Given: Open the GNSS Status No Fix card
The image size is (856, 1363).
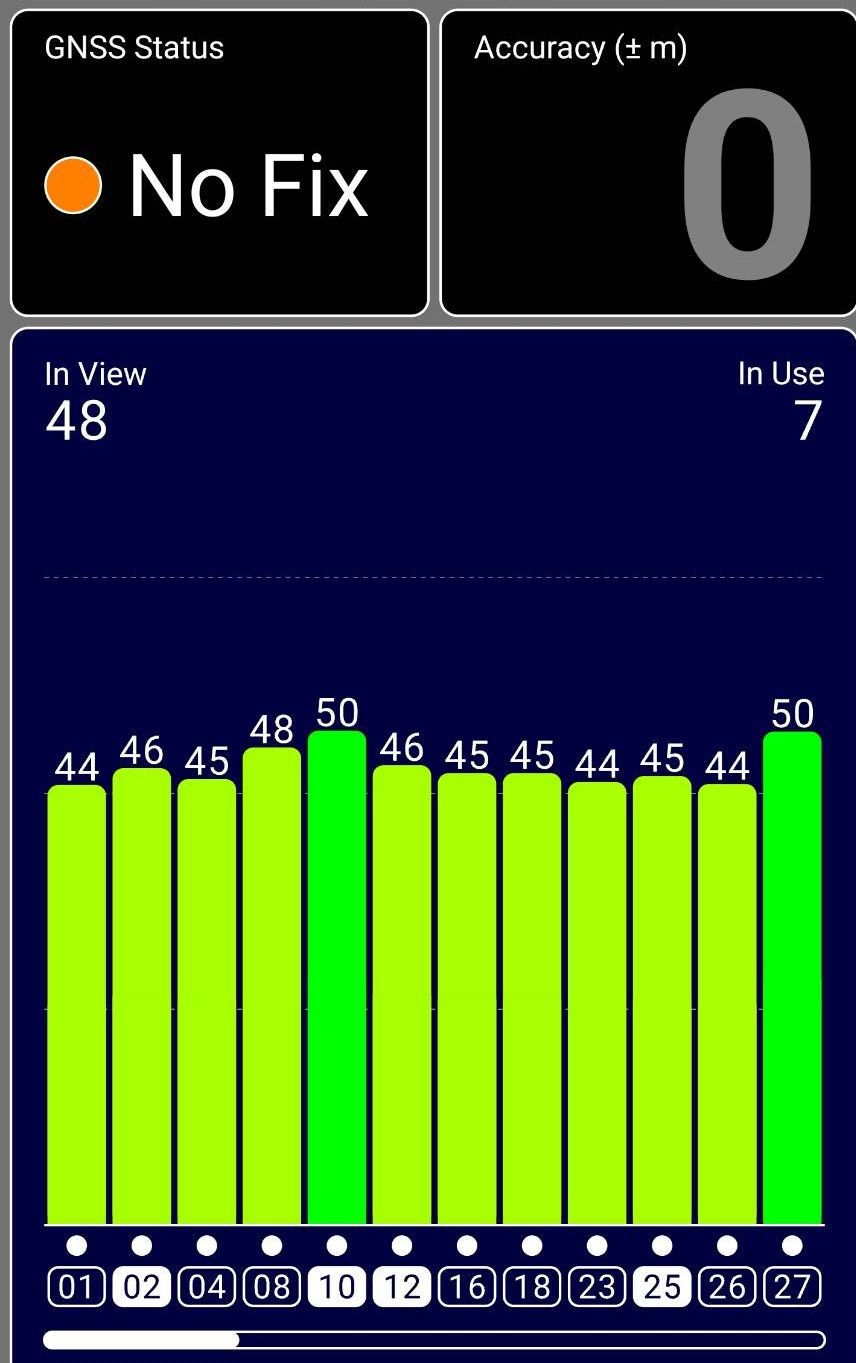Looking at the screenshot, I should (219, 163).
